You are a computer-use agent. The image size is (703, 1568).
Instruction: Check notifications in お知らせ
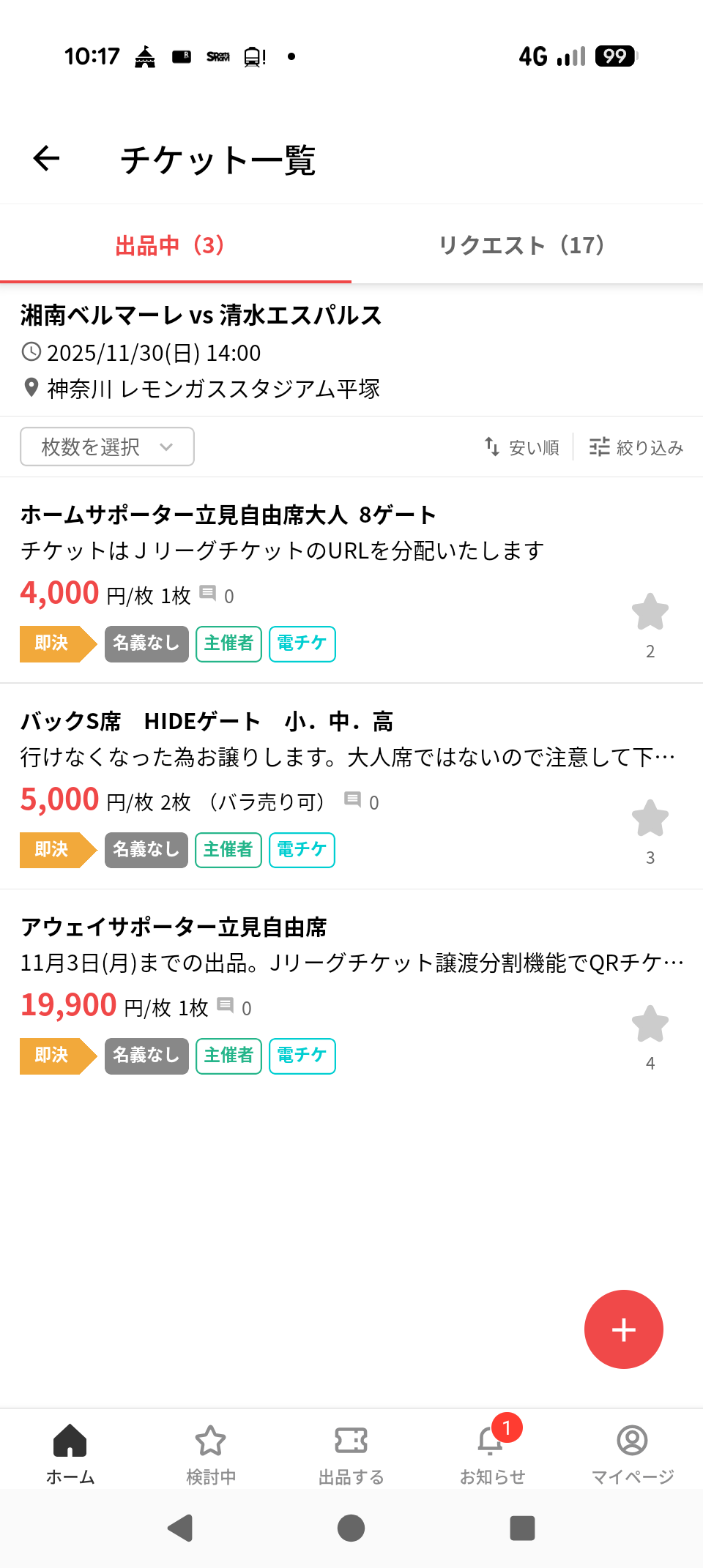pos(492,1453)
